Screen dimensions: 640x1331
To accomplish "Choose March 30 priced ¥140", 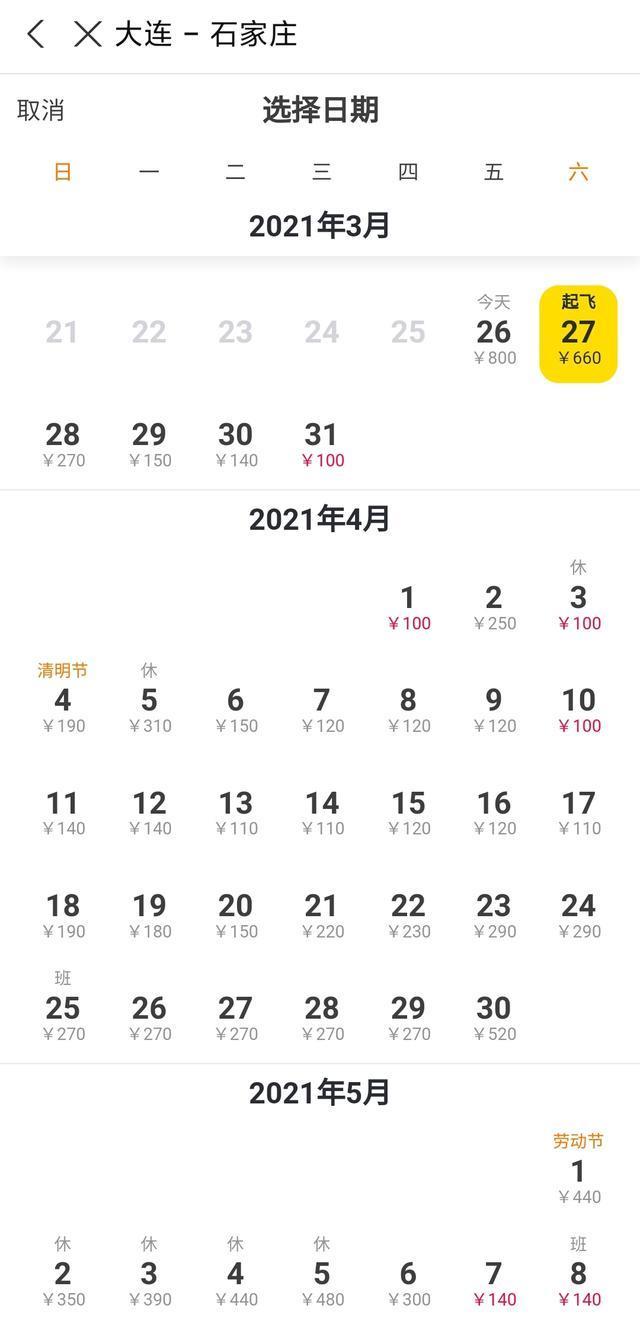I will pyautogui.click(x=235, y=444).
